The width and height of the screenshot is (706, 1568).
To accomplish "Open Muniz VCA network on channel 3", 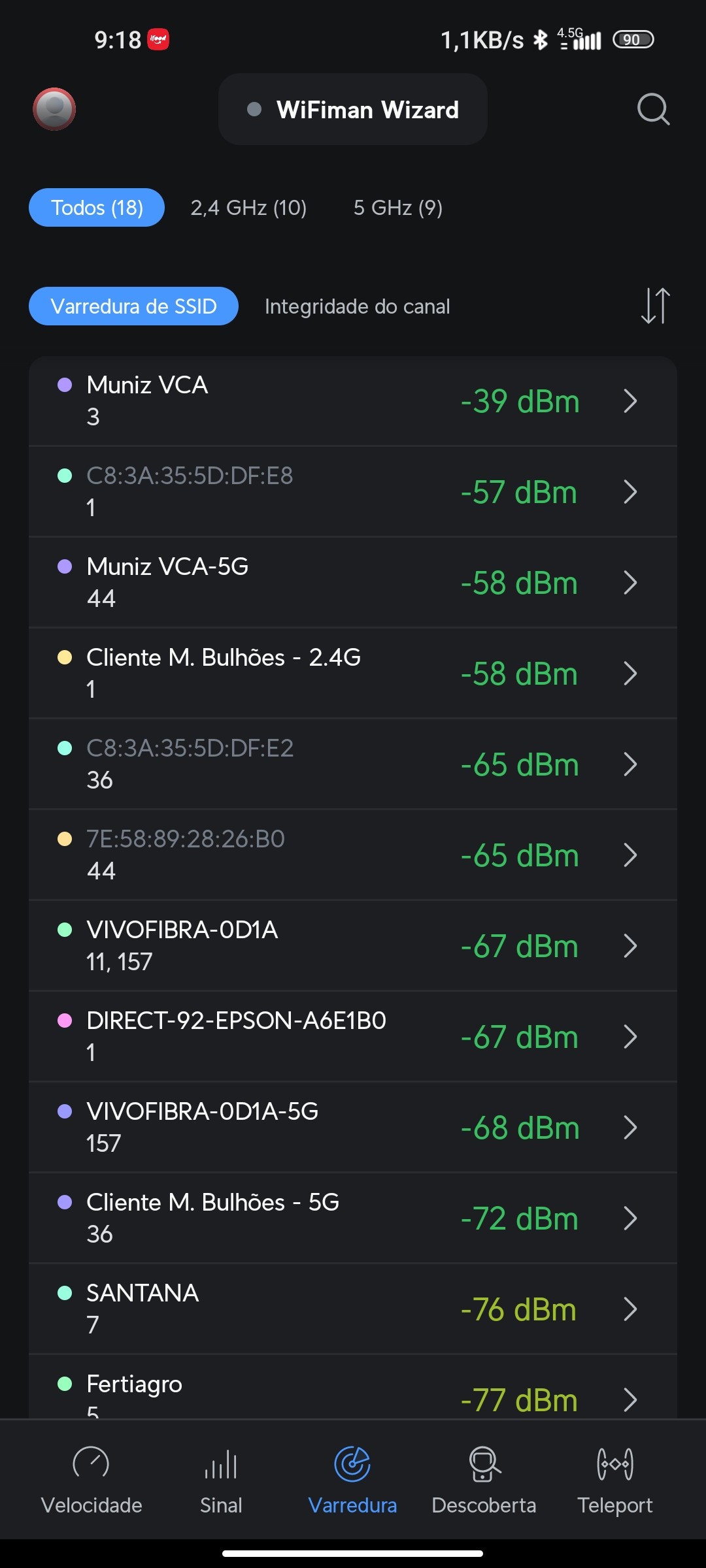I will point(353,400).
